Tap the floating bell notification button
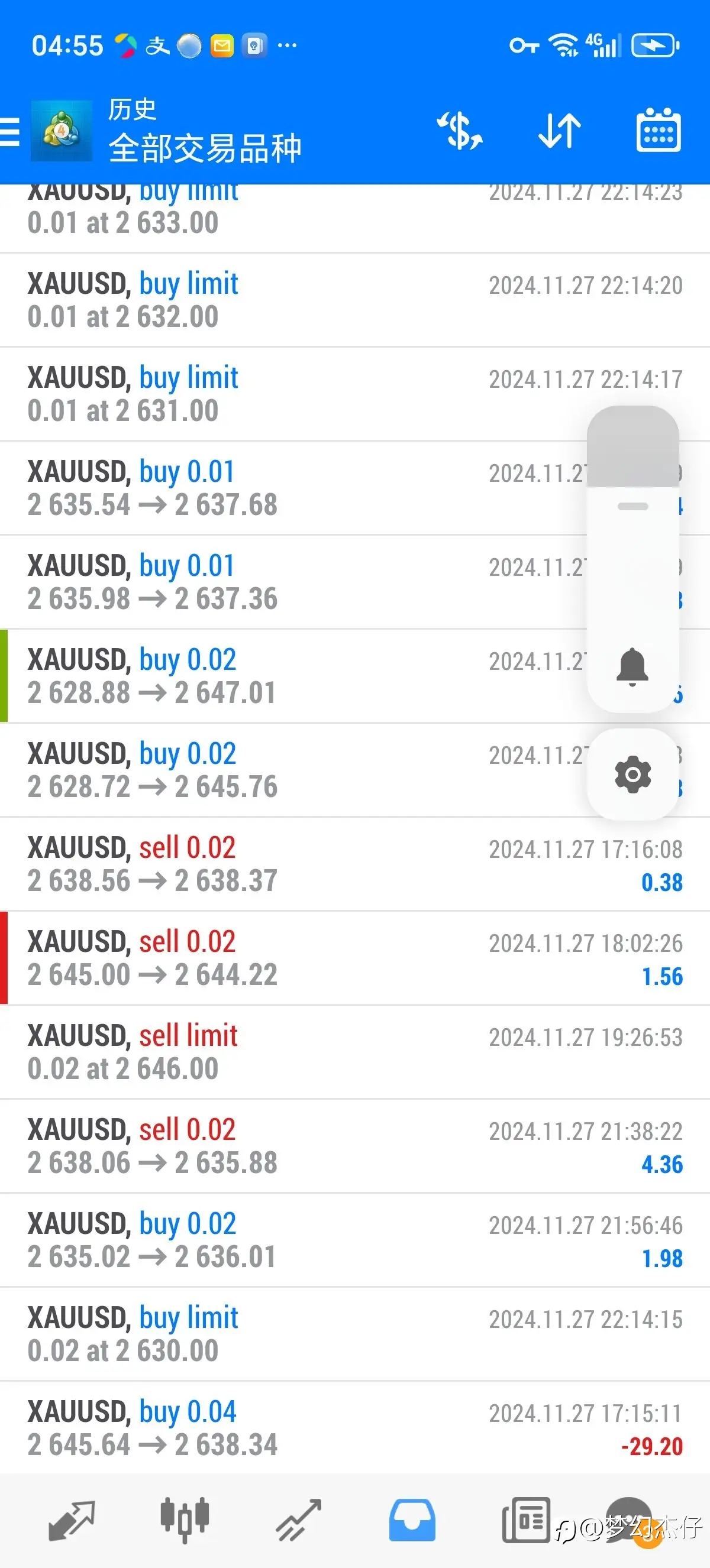Screen dimensions: 710x1568 [x=632, y=666]
